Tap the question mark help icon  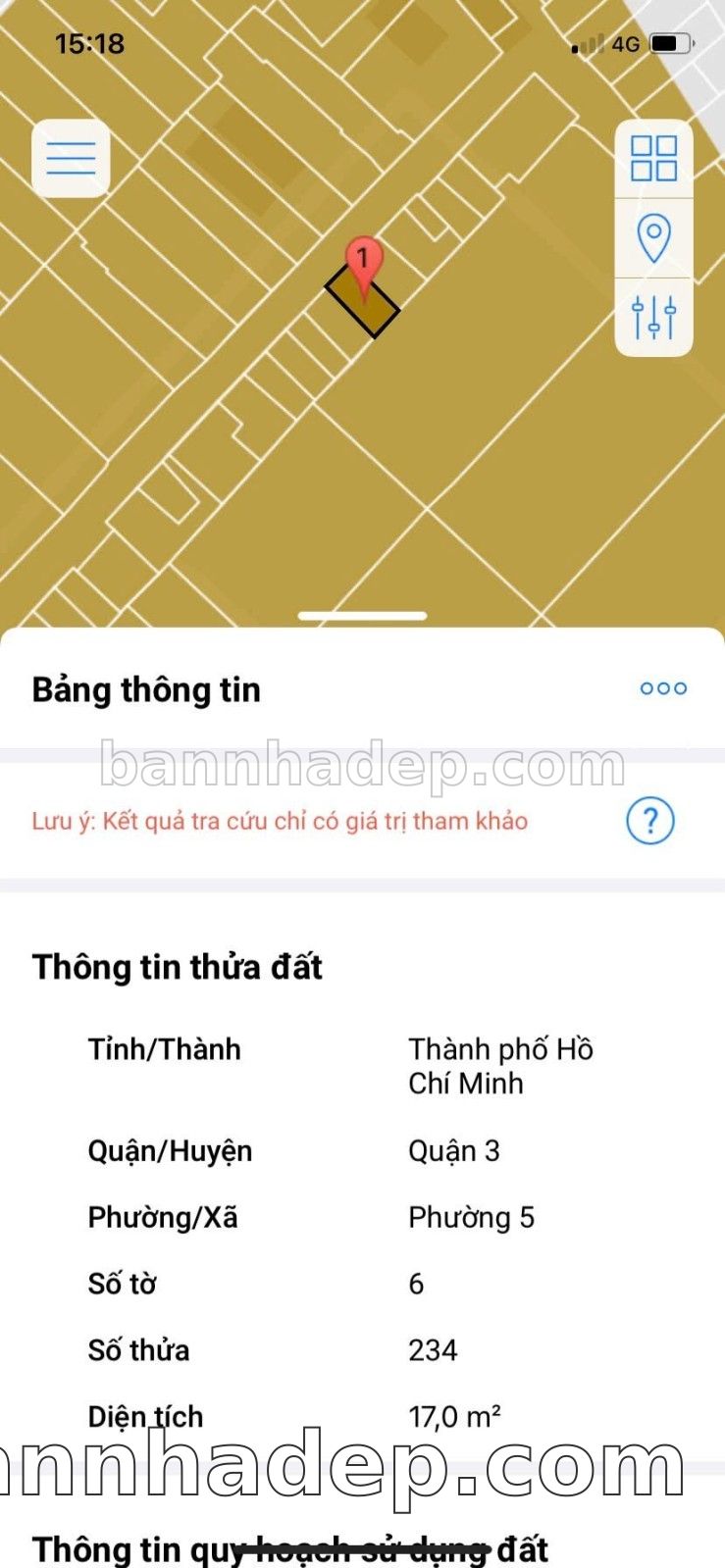(649, 821)
